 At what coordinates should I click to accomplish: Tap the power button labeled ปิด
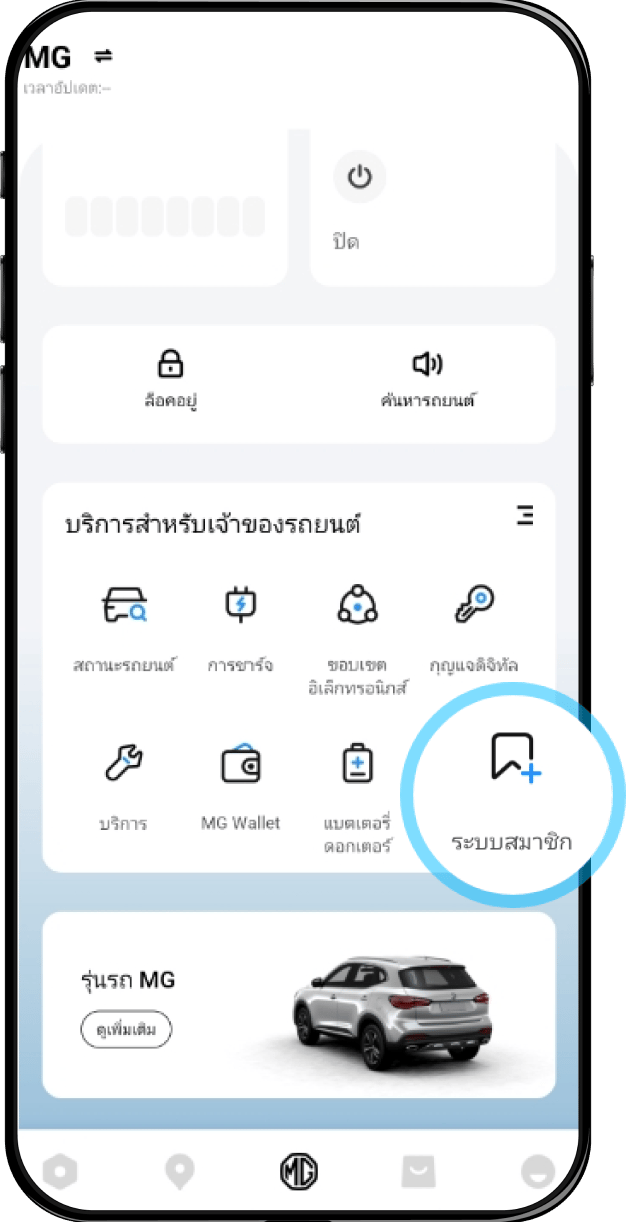pos(359,178)
